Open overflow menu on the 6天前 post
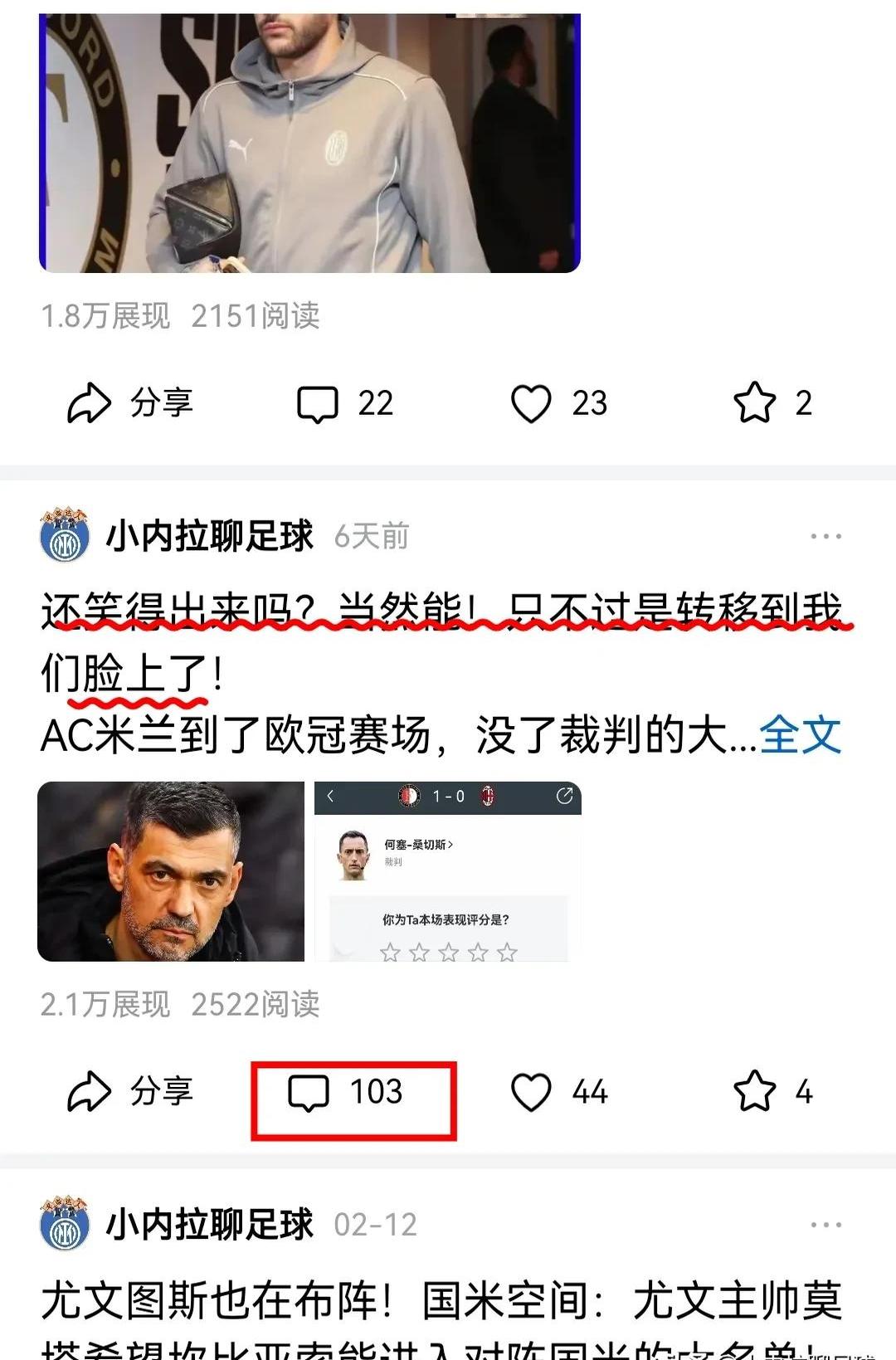The width and height of the screenshot is (896, 1360). point(825,536)
